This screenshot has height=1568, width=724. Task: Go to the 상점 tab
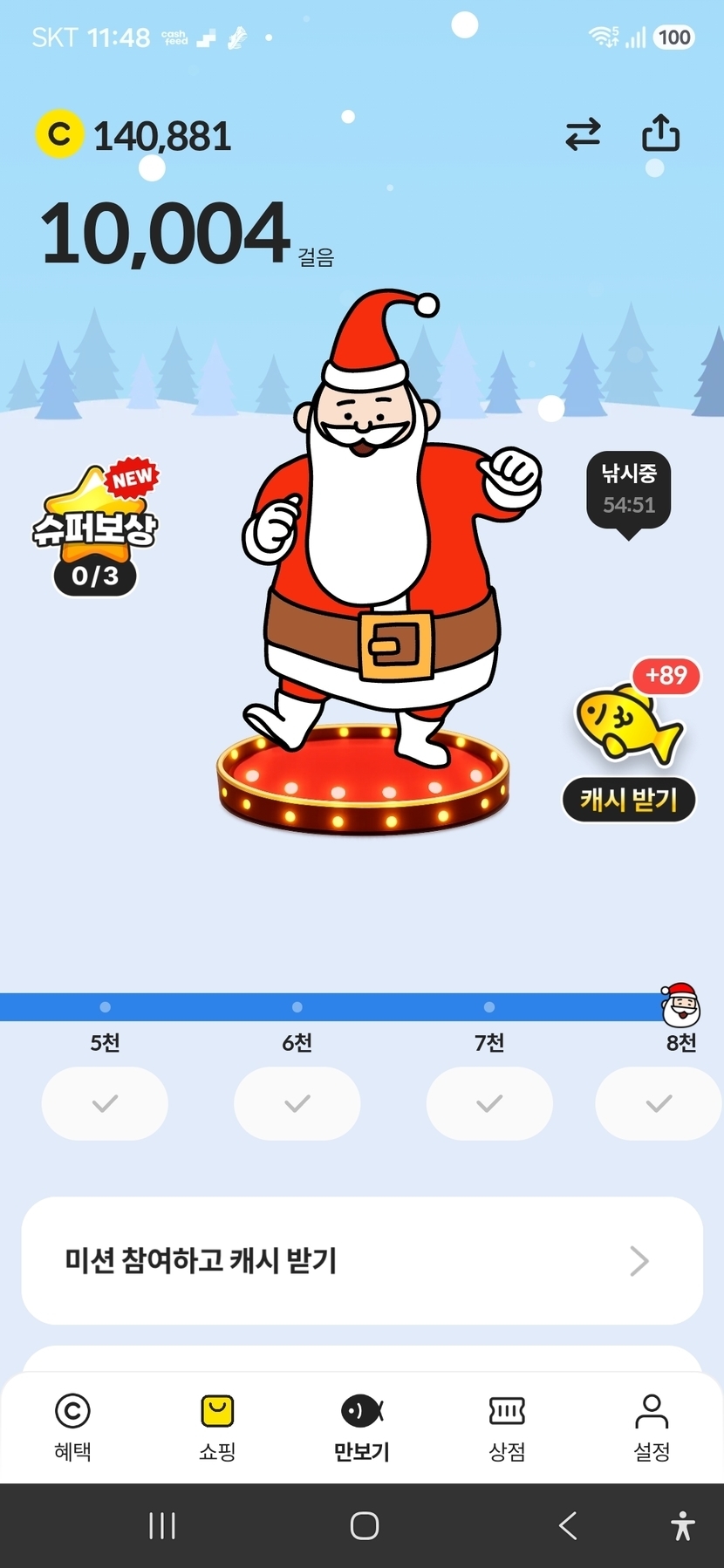[507, 1427]
